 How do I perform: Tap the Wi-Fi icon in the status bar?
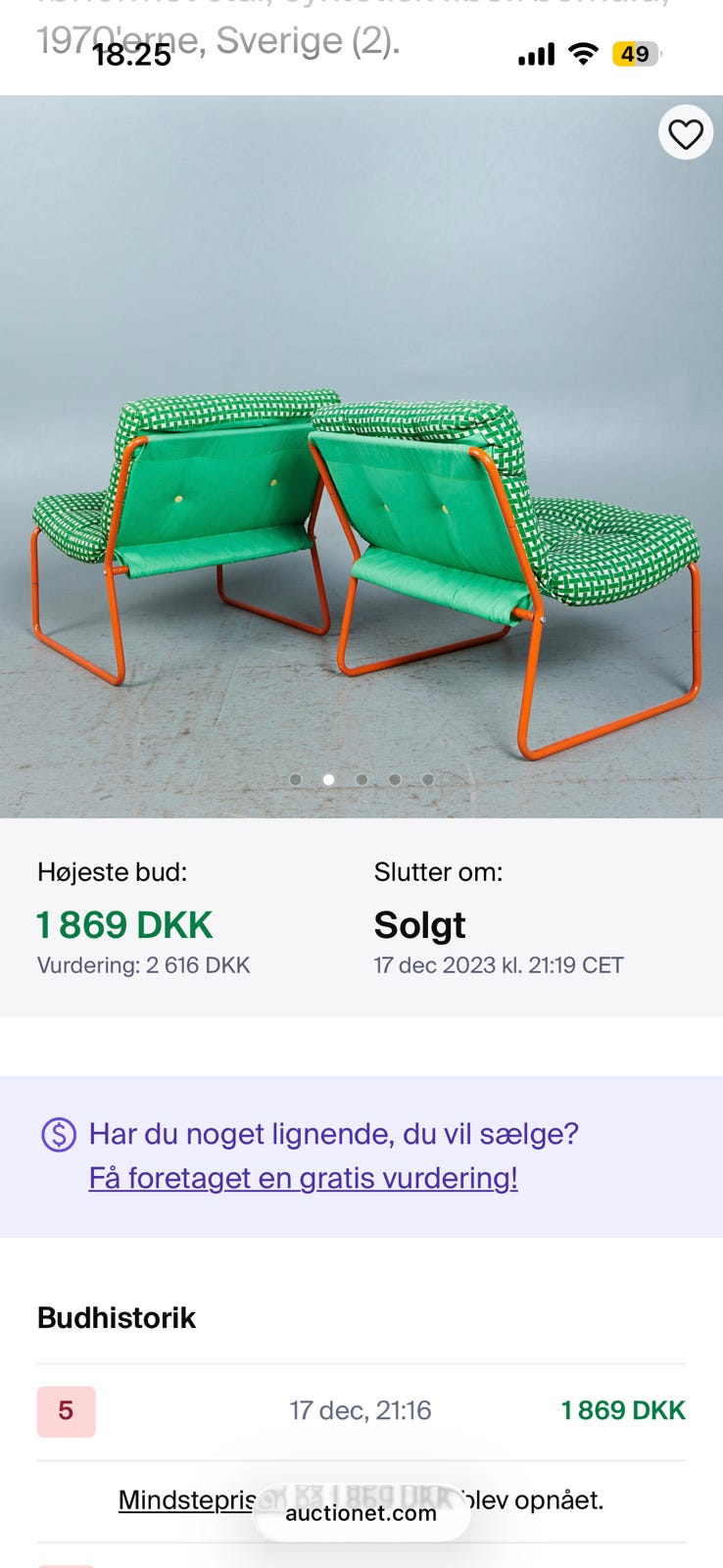(x=581, y=56)
